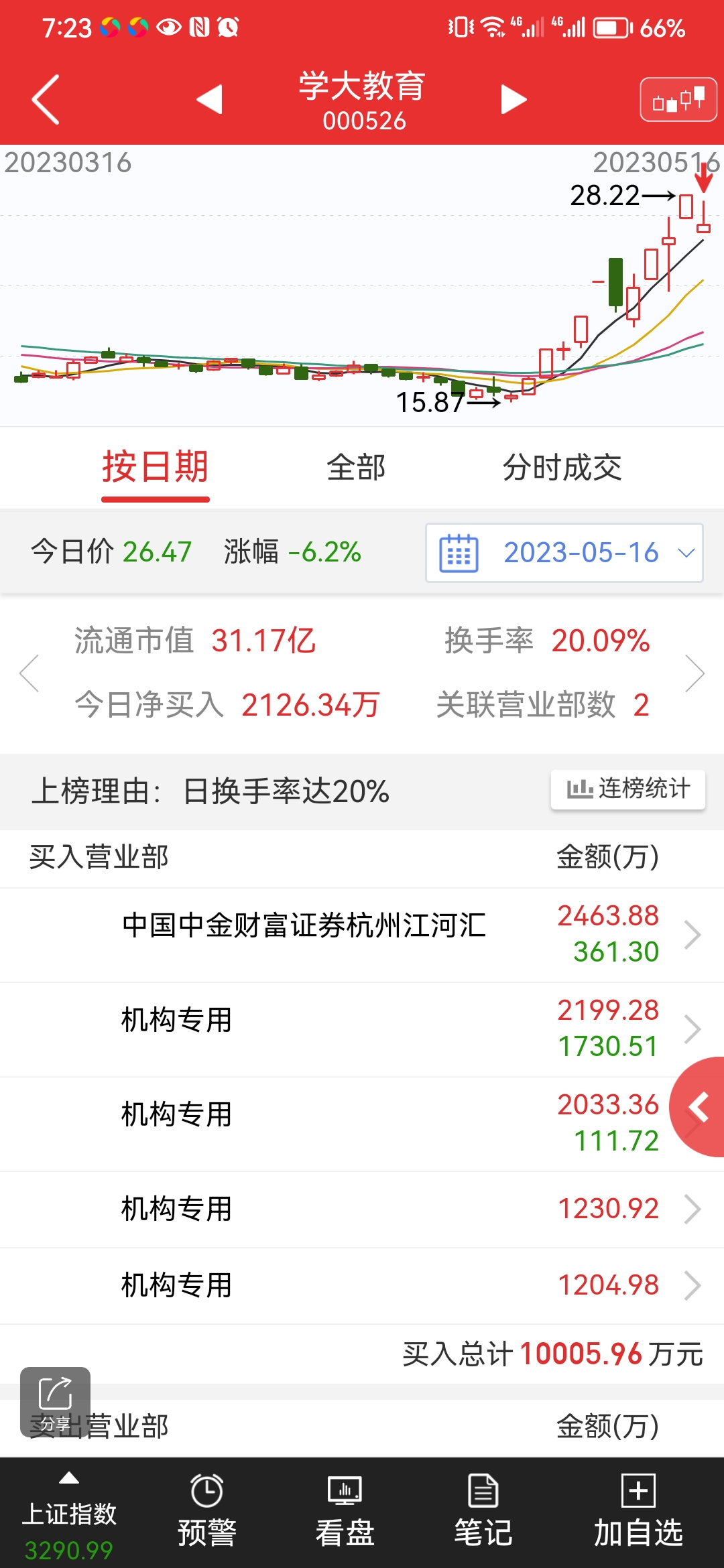Open 预警 alerts in the bottom bar

(207, 1512)
